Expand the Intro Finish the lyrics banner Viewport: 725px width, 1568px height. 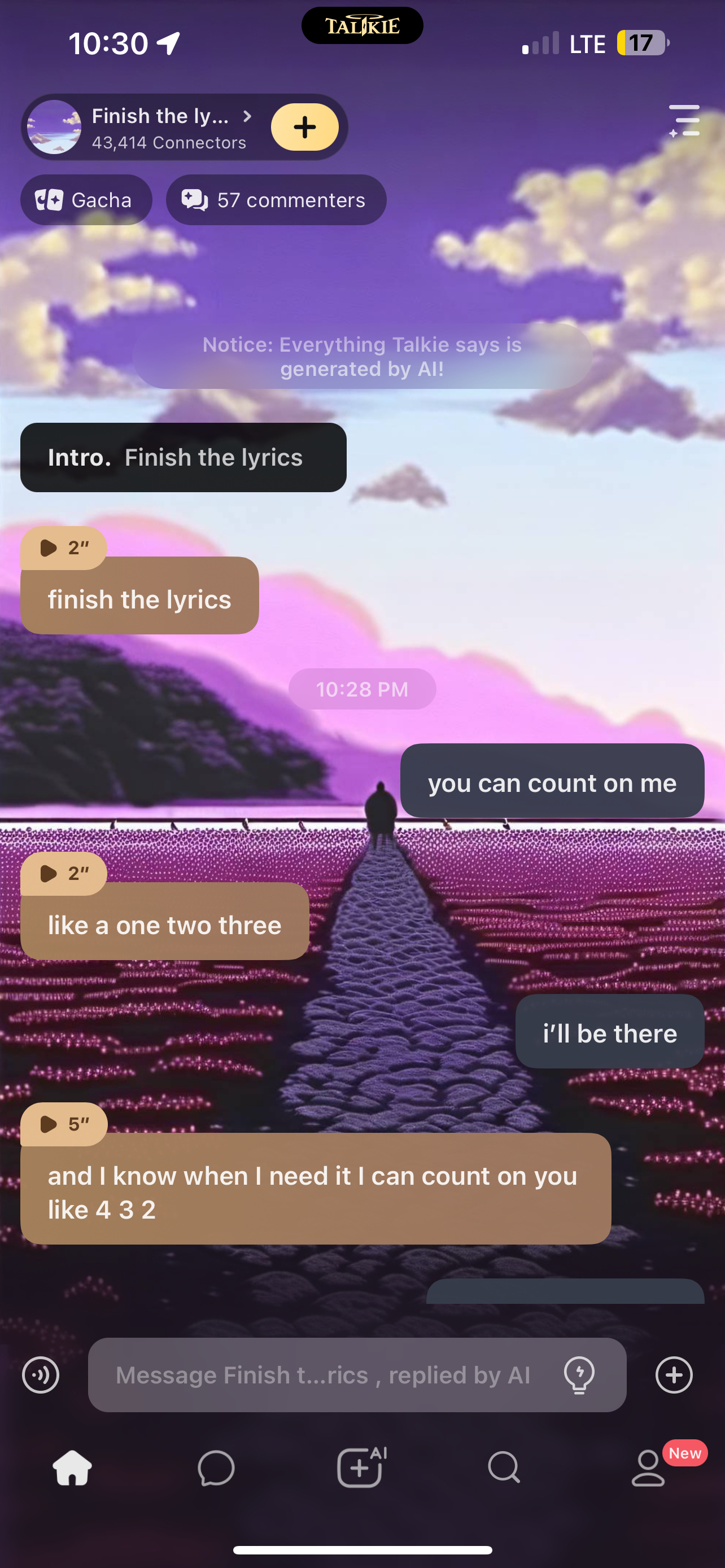click(x=184, y=458)
